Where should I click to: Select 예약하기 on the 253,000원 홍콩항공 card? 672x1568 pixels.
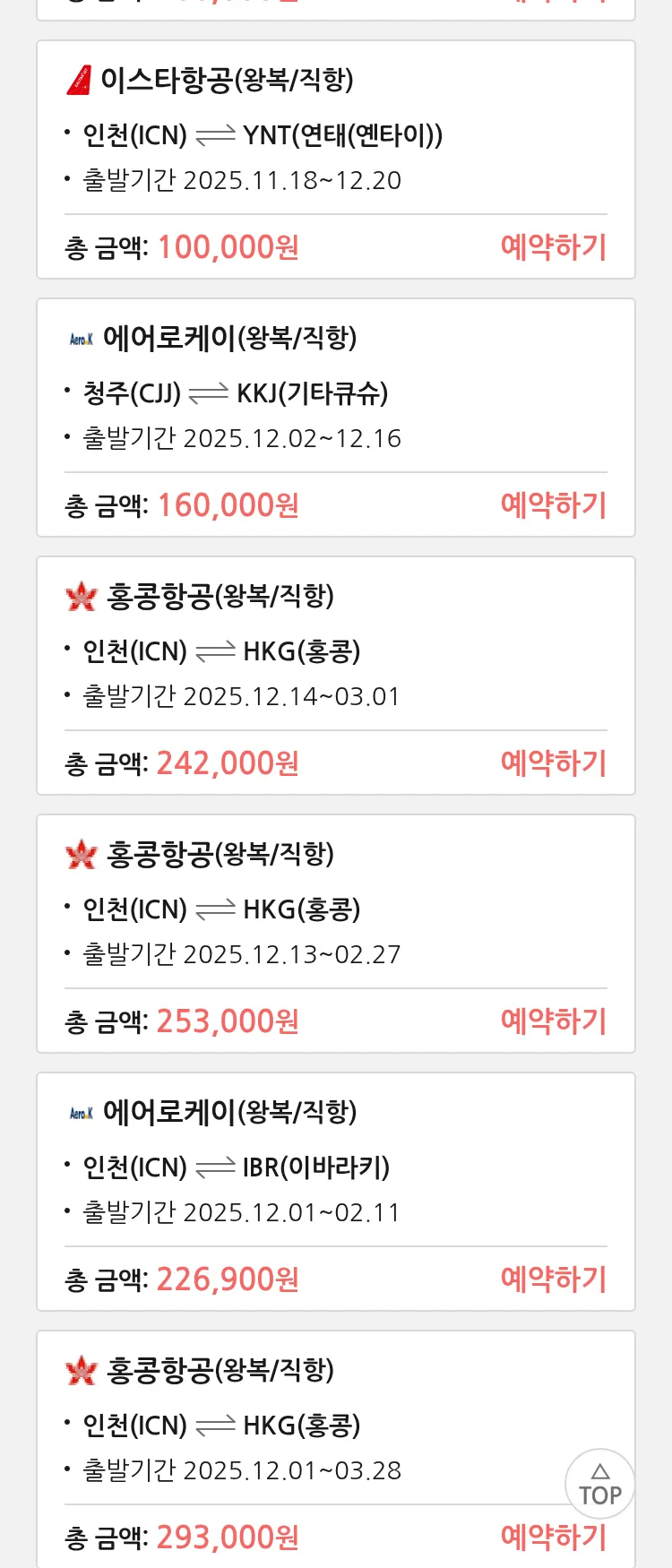point(553,1021)
